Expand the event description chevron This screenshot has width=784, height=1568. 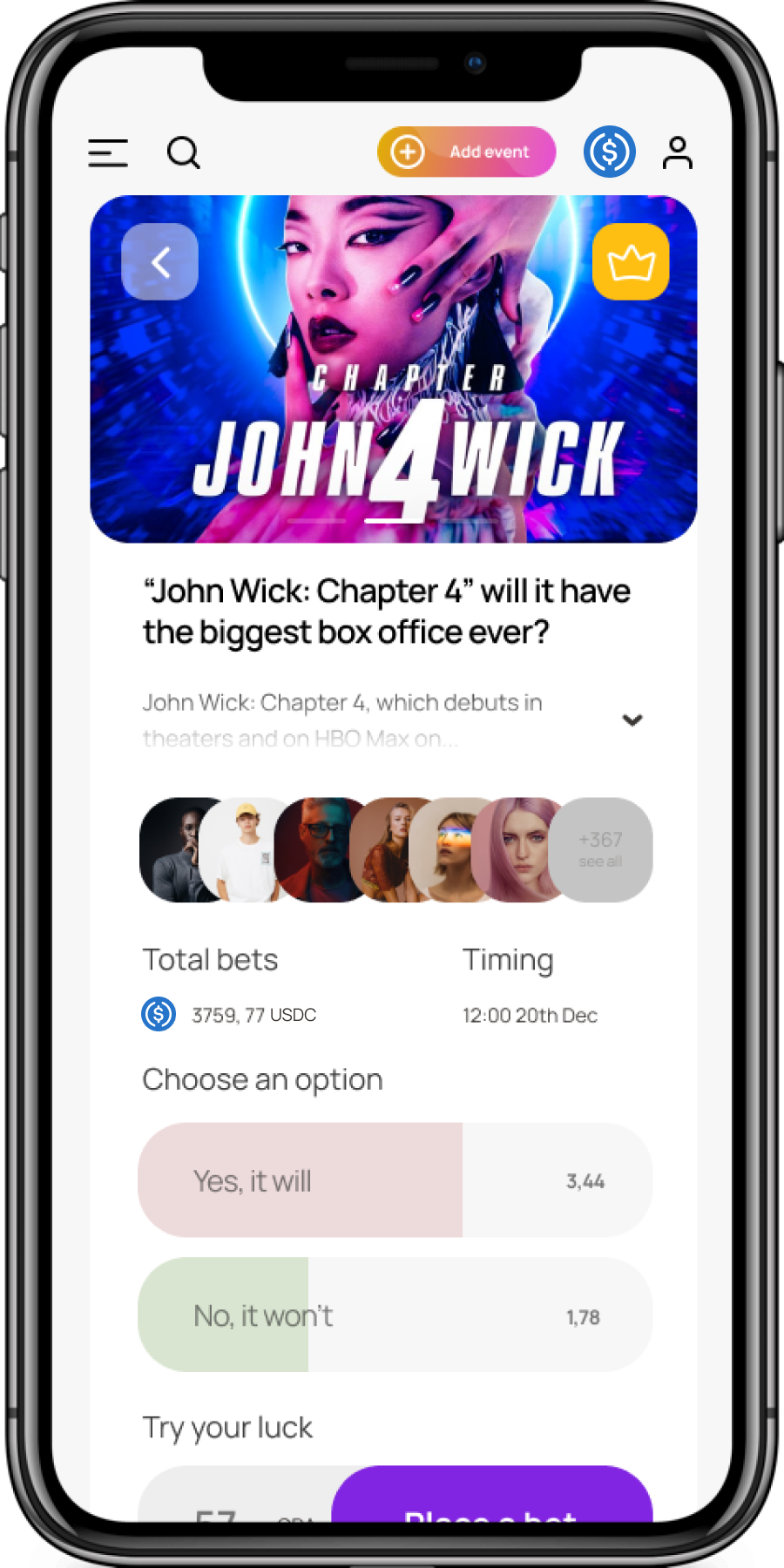coord(632,720)
